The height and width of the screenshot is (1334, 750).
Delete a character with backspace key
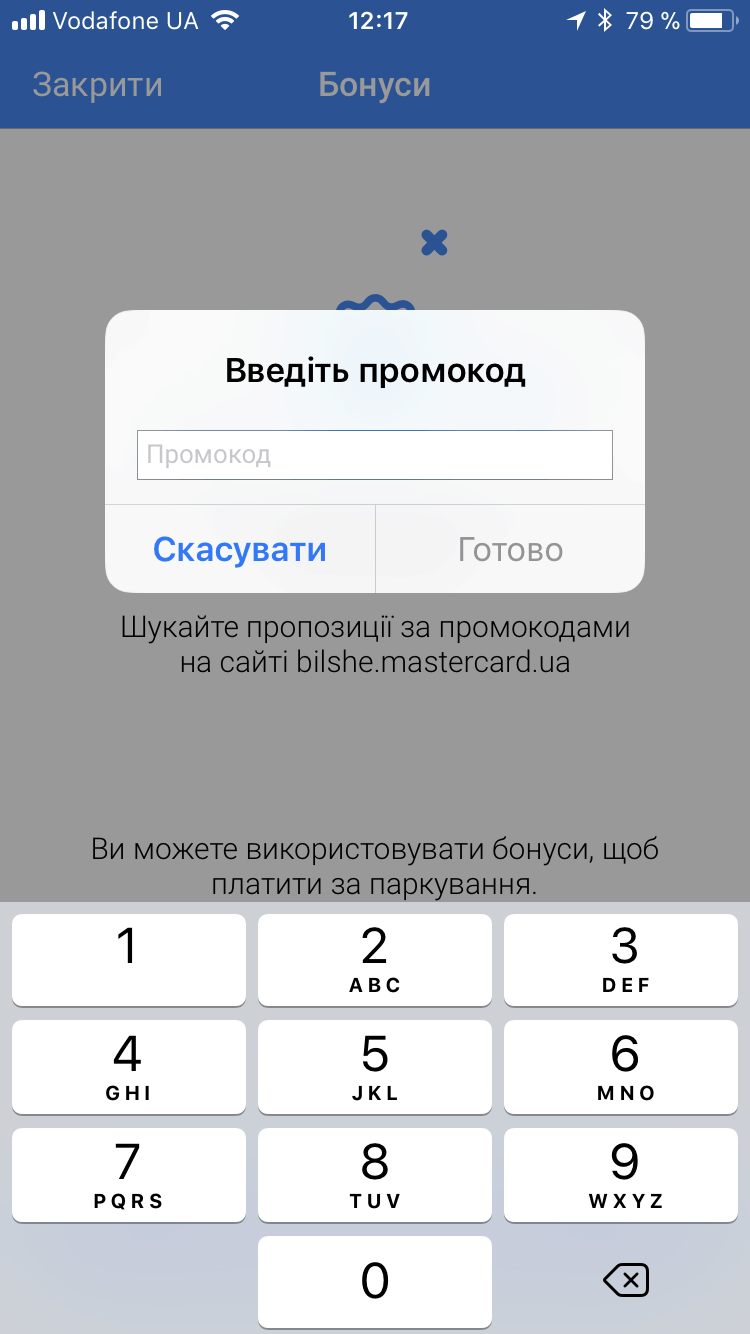tap(626, 1280)
